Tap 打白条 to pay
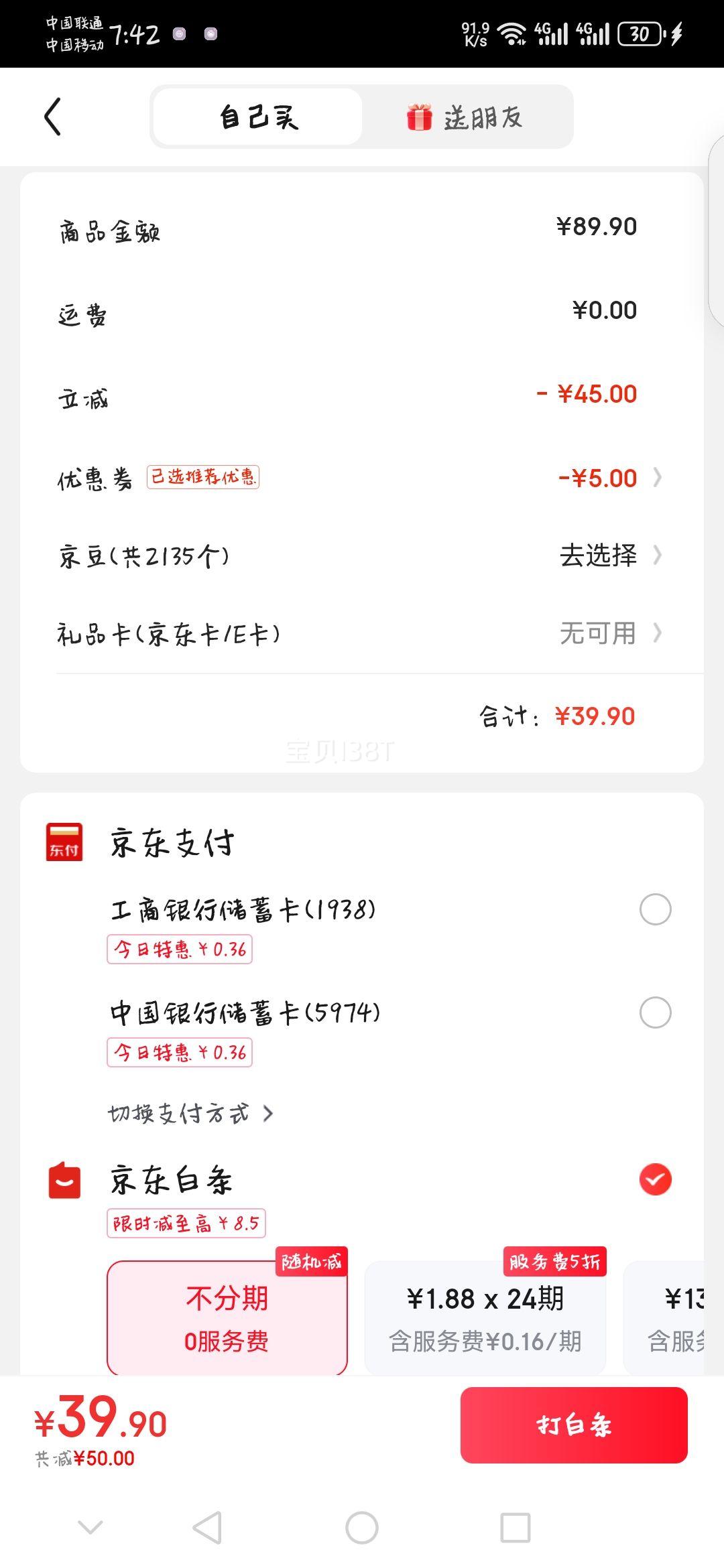Screen dimensions: 724x1568 point(574,1425)
